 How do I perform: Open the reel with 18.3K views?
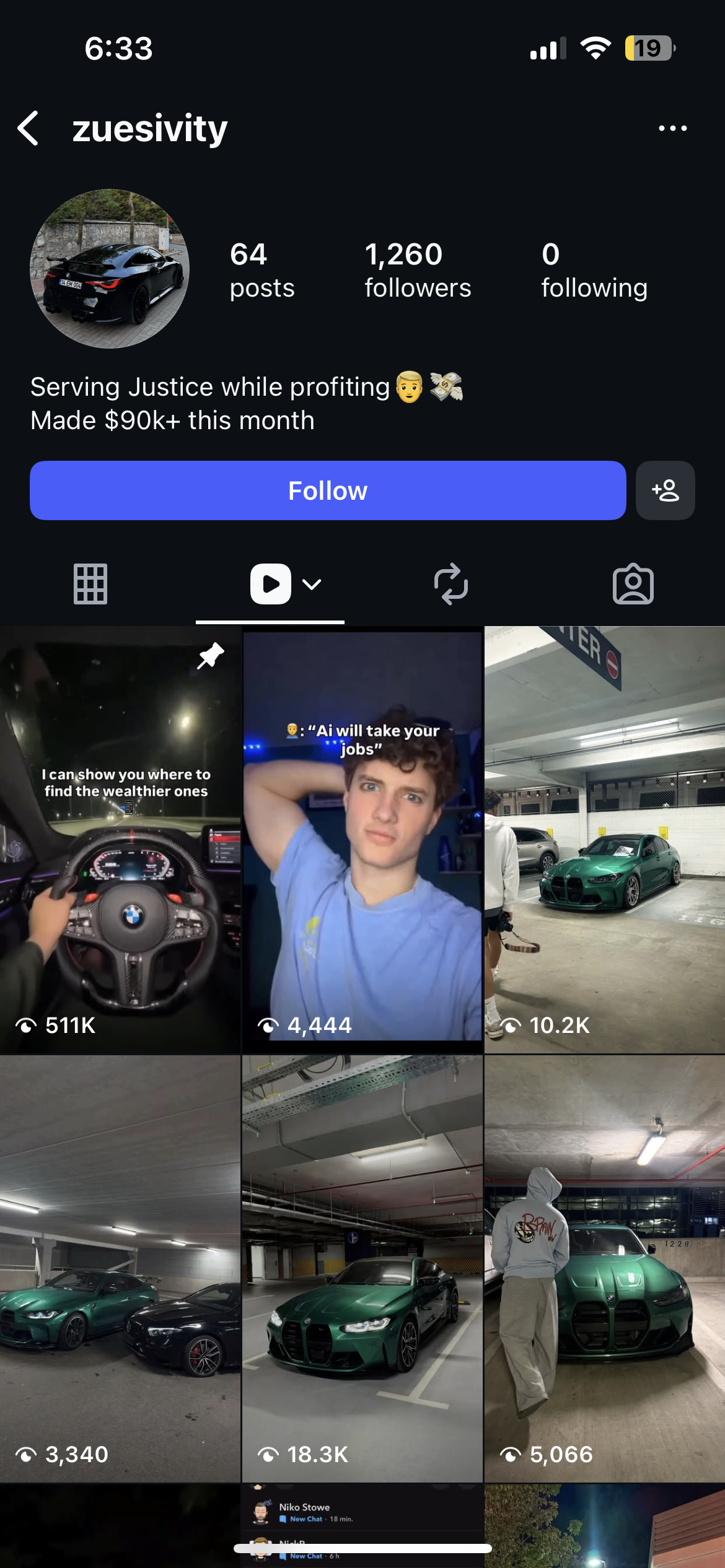point(362,1268)
